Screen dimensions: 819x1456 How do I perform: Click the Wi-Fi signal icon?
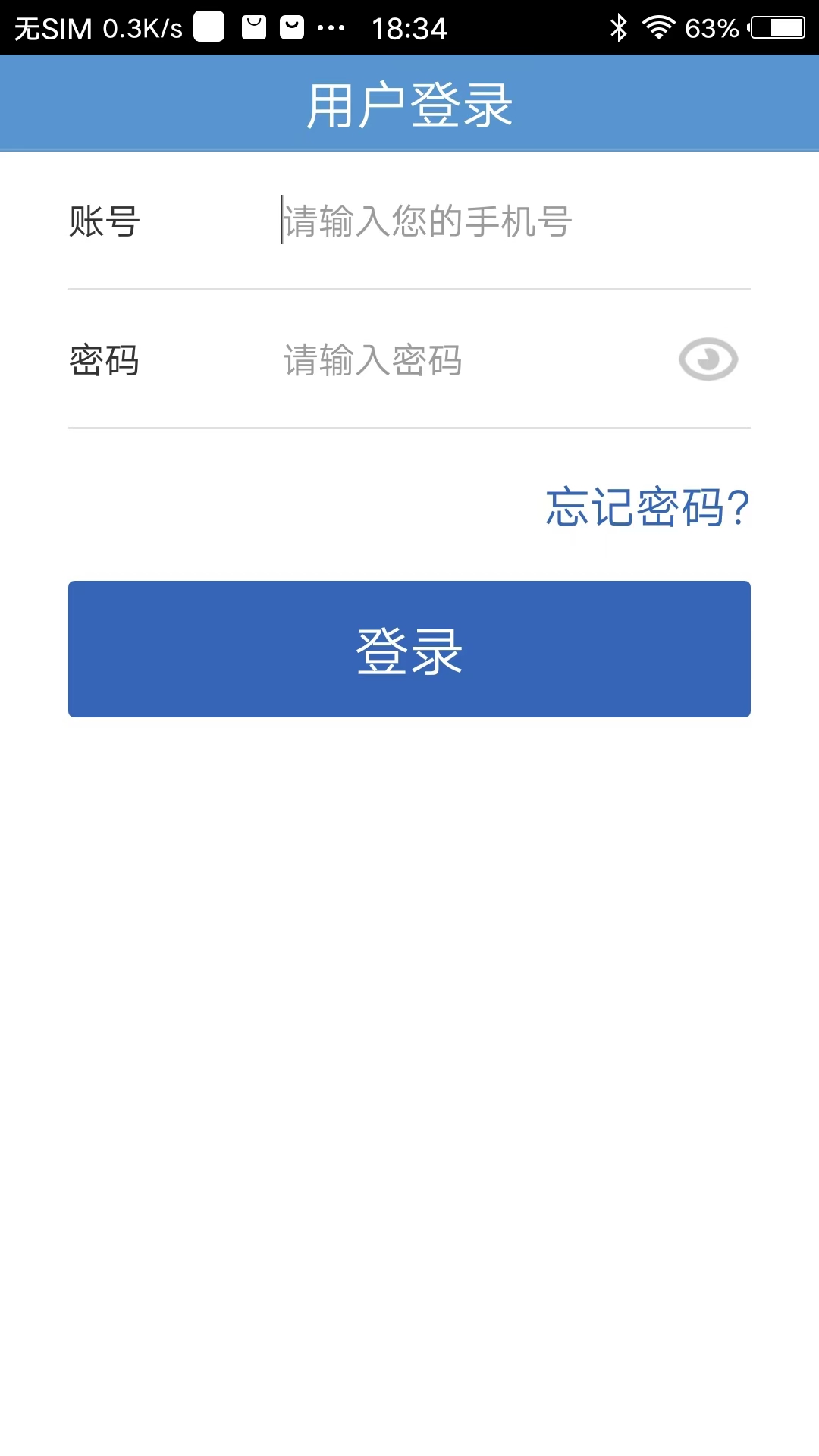[659, 27]
